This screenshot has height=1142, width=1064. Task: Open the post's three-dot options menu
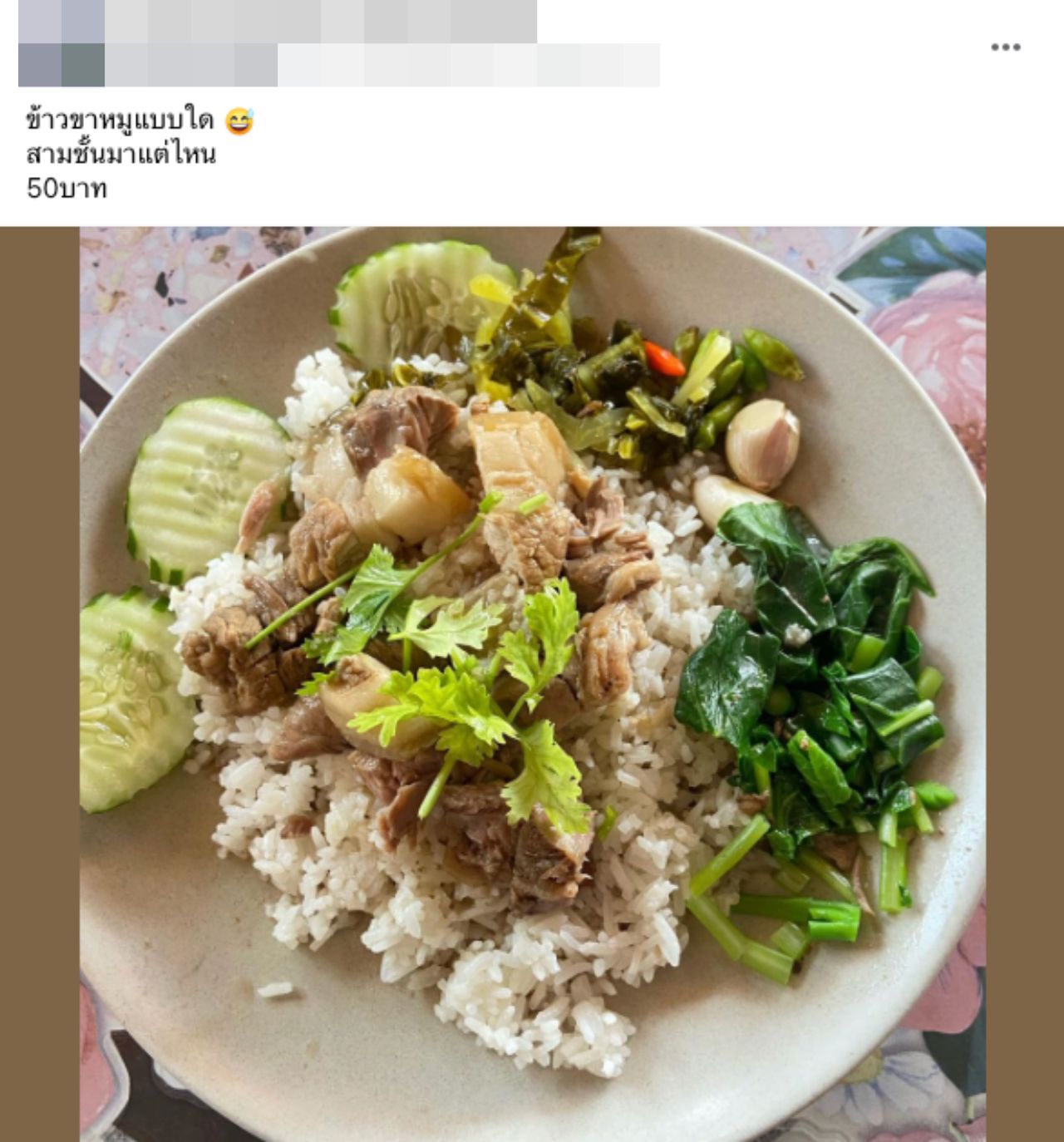point(1005,47)
